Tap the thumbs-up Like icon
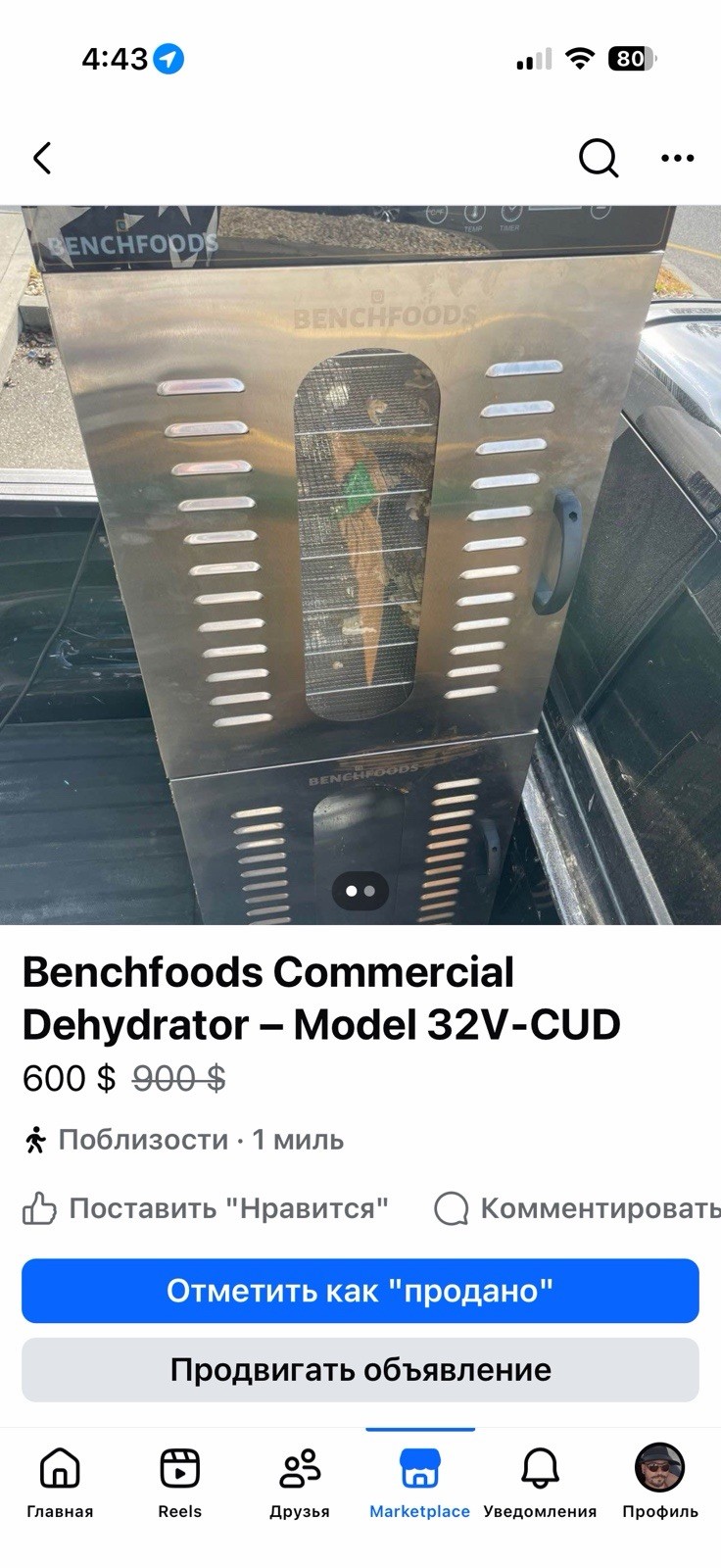The image size is (721, 1568). pos(35,1208)
